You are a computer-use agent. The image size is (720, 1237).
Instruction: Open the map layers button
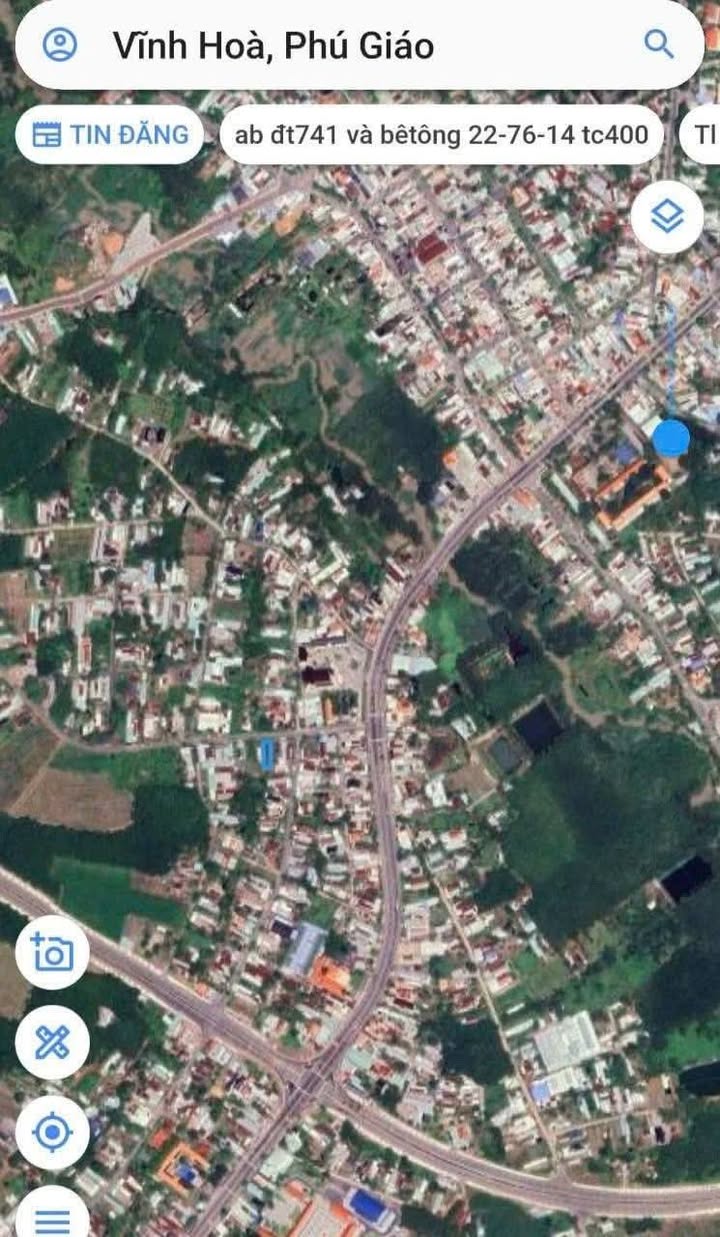point(667,216)
